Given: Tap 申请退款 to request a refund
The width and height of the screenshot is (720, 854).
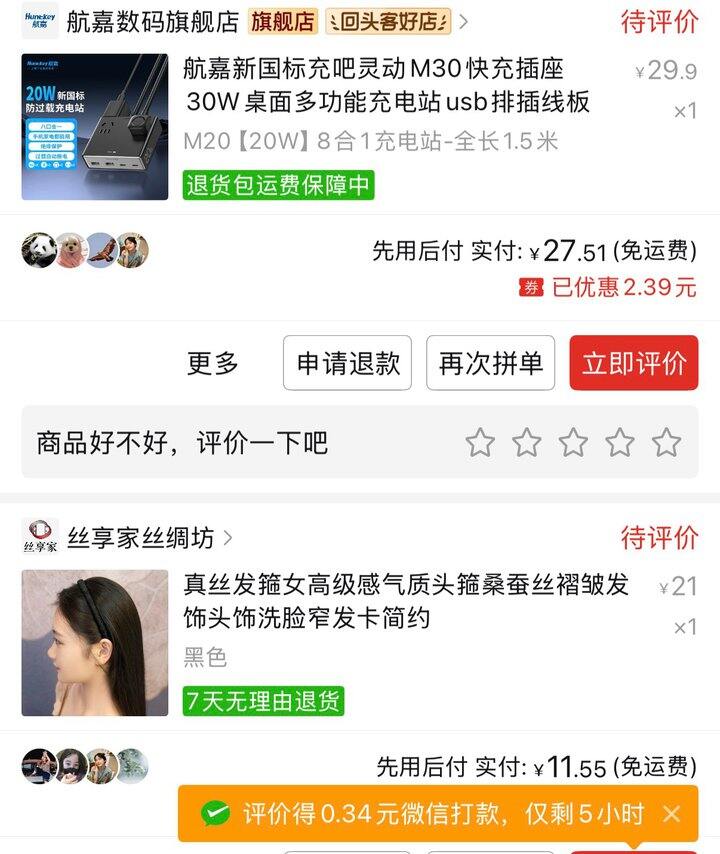Looking at the screenshot, I should [x=347, y=363].
